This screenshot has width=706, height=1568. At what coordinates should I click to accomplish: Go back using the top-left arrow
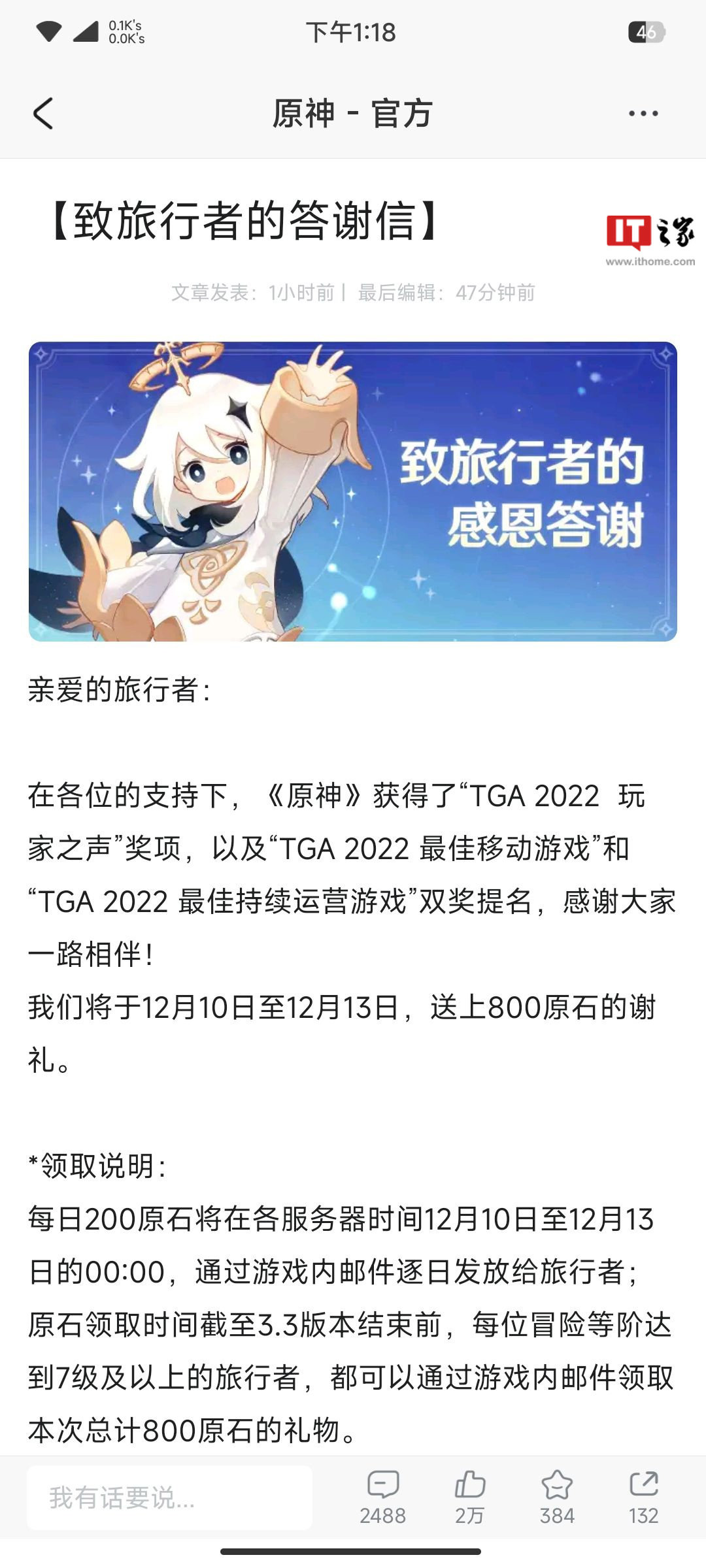coord(43,114)
